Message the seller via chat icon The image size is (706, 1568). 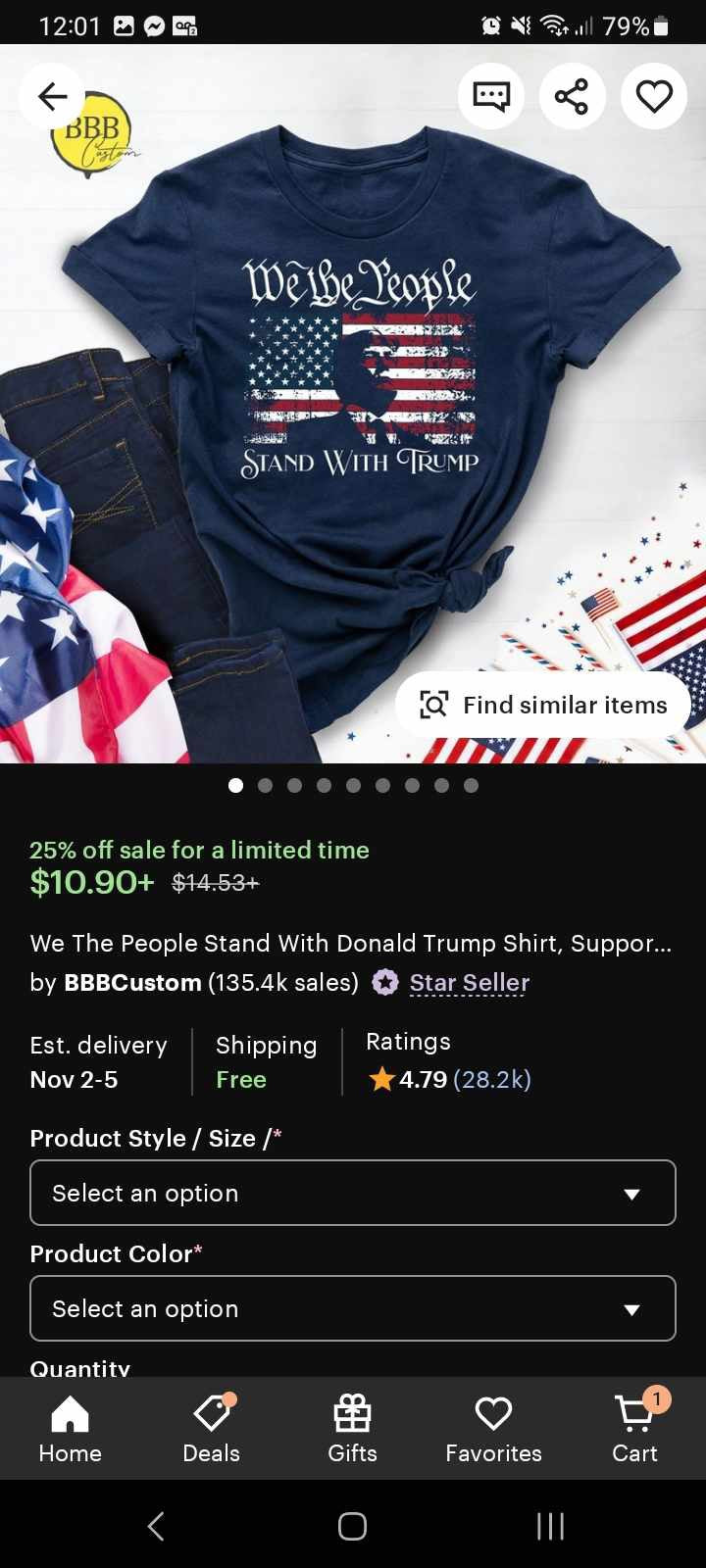491,96
